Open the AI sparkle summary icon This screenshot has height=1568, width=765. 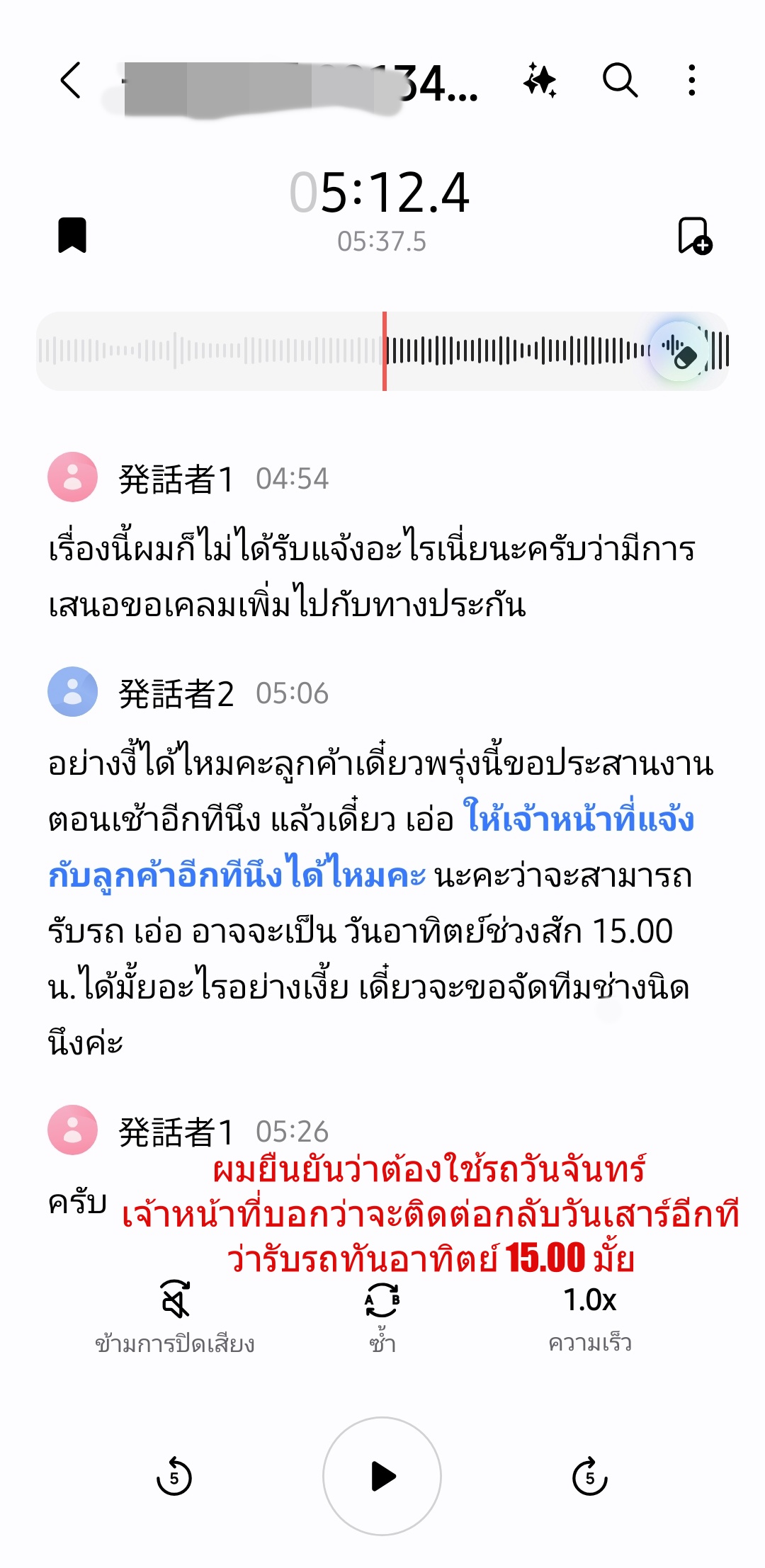click(540, 79)
